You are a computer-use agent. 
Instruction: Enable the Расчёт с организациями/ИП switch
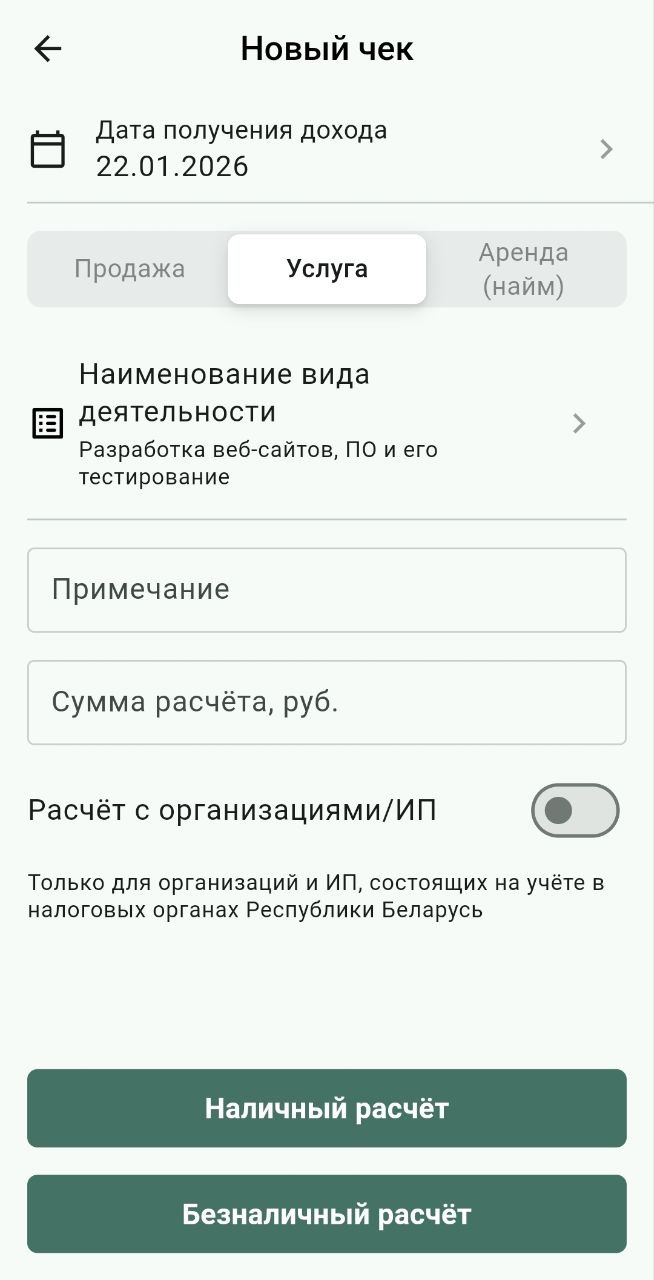pos(575,810)
